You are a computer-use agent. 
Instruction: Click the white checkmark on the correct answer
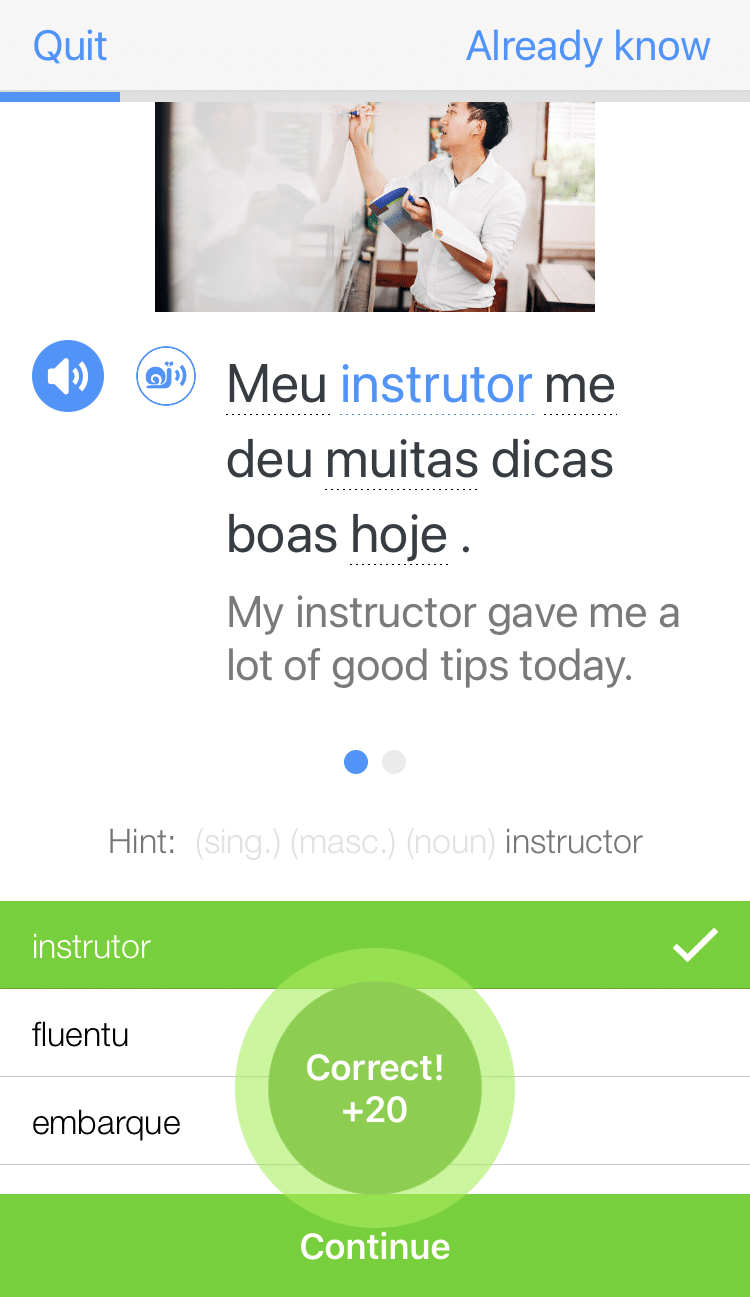coord(694,944)
